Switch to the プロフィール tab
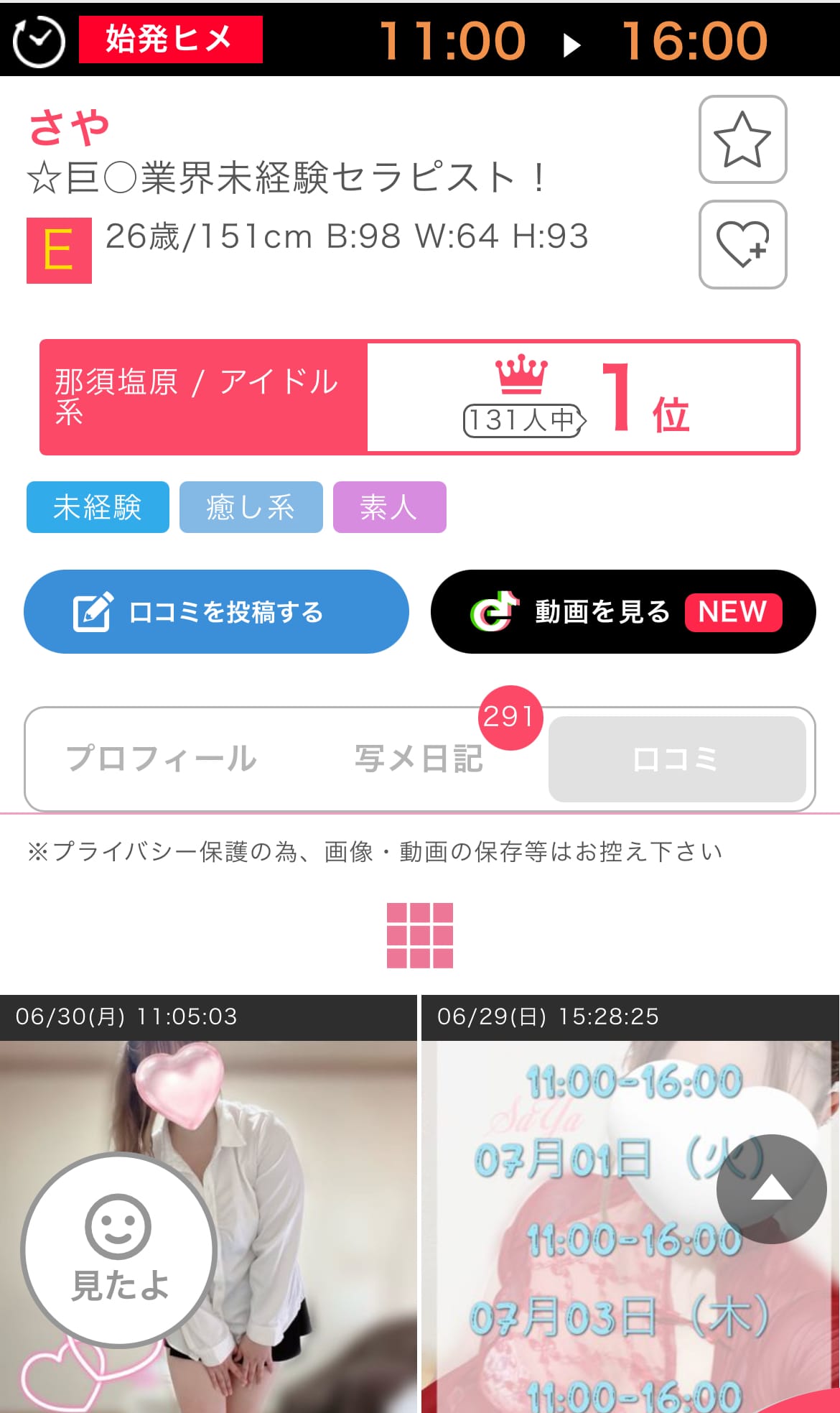This screenshot has height=1413, width=840. [161, 759]
